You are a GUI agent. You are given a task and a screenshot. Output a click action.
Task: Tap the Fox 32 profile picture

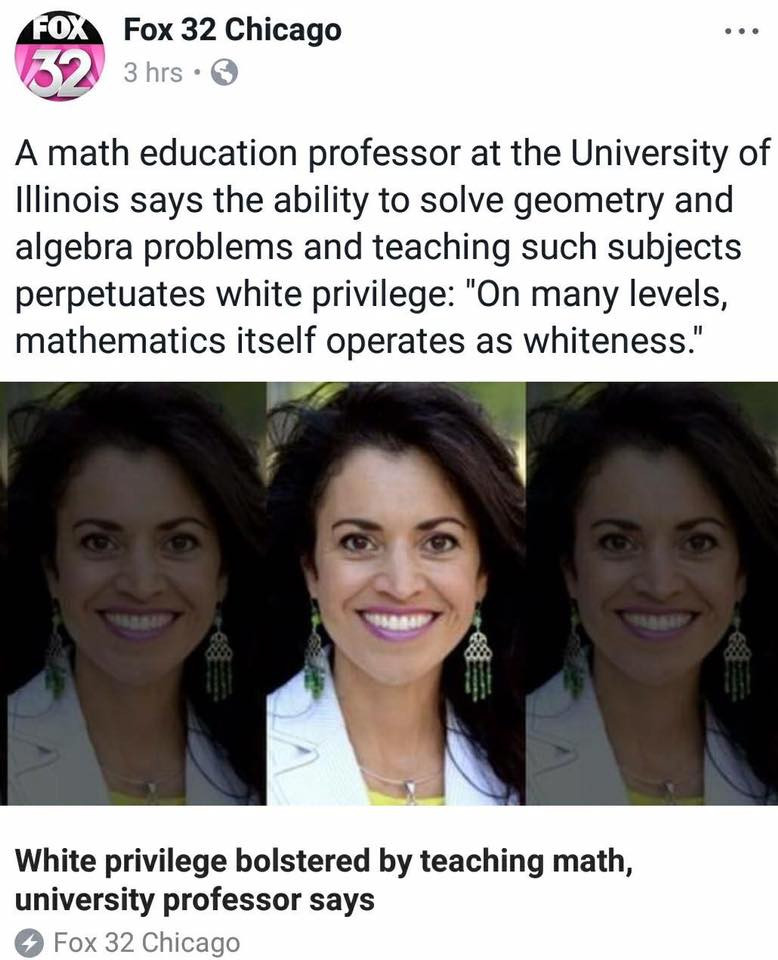pyautogui.click(x=60, y=57)
